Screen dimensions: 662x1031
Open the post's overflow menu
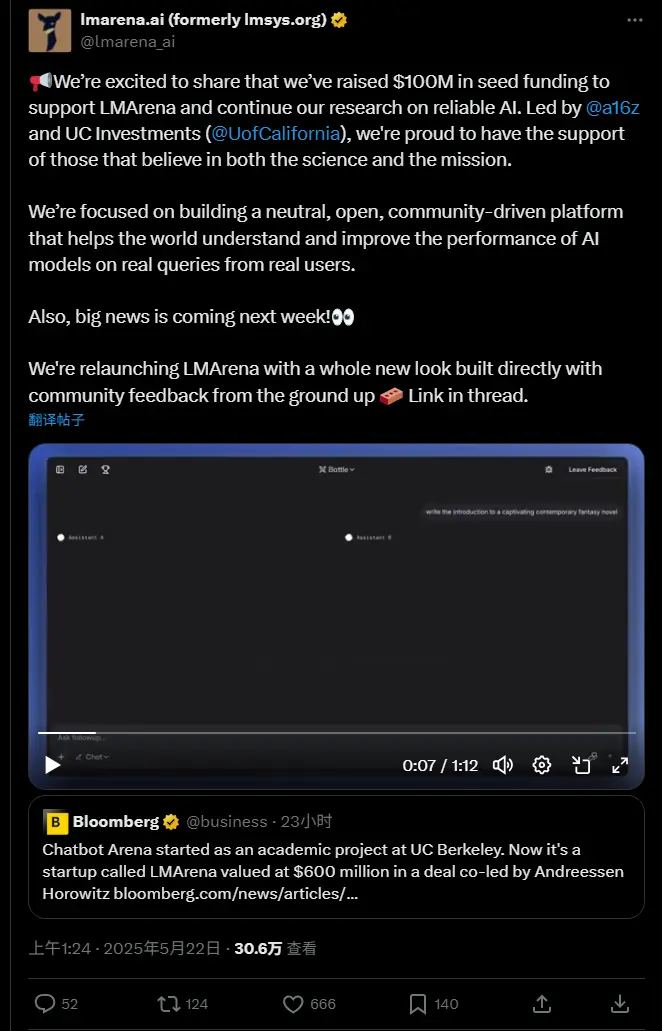point(635,20)
